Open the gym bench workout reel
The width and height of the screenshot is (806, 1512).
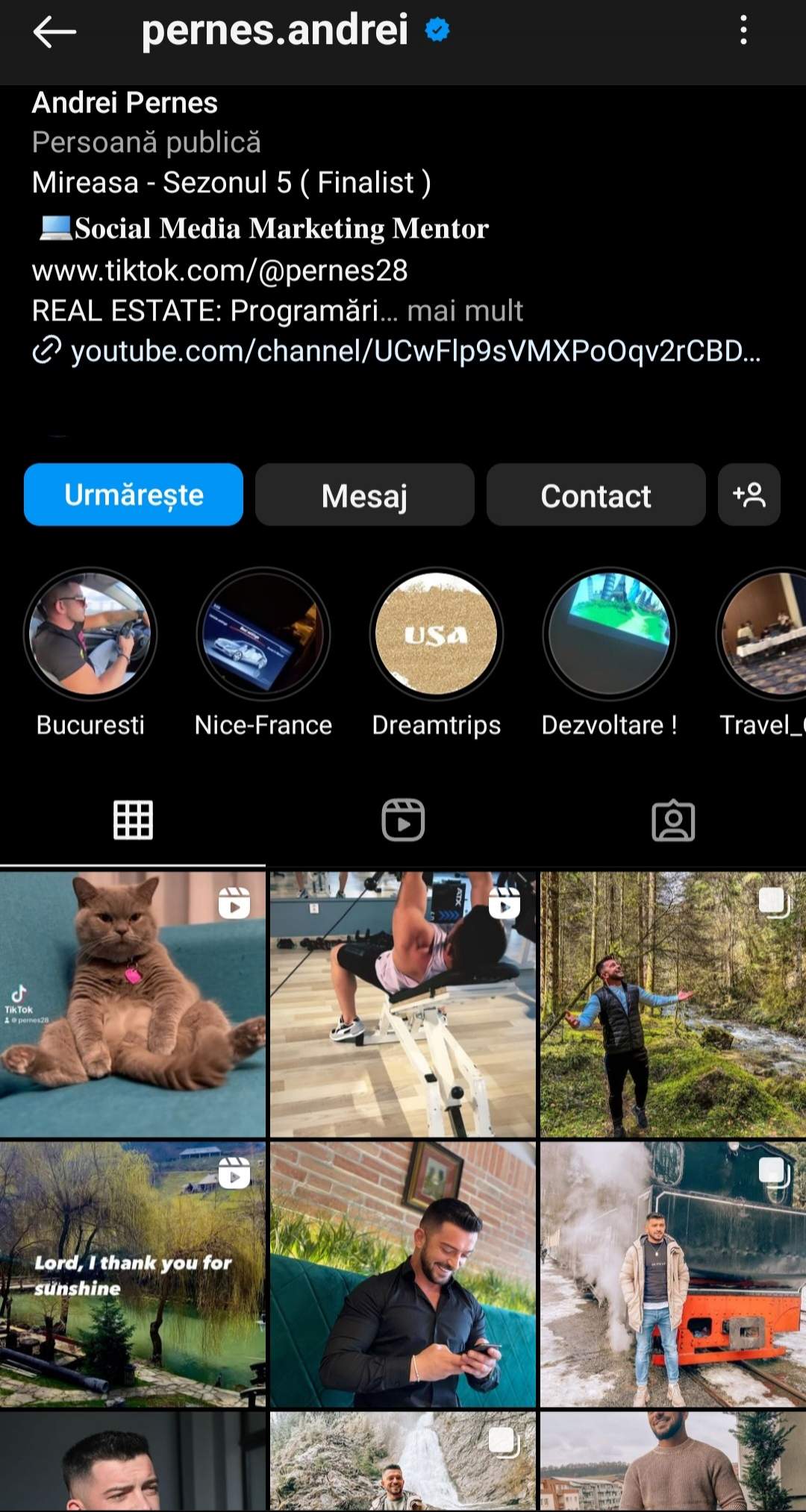point(402,1003)
